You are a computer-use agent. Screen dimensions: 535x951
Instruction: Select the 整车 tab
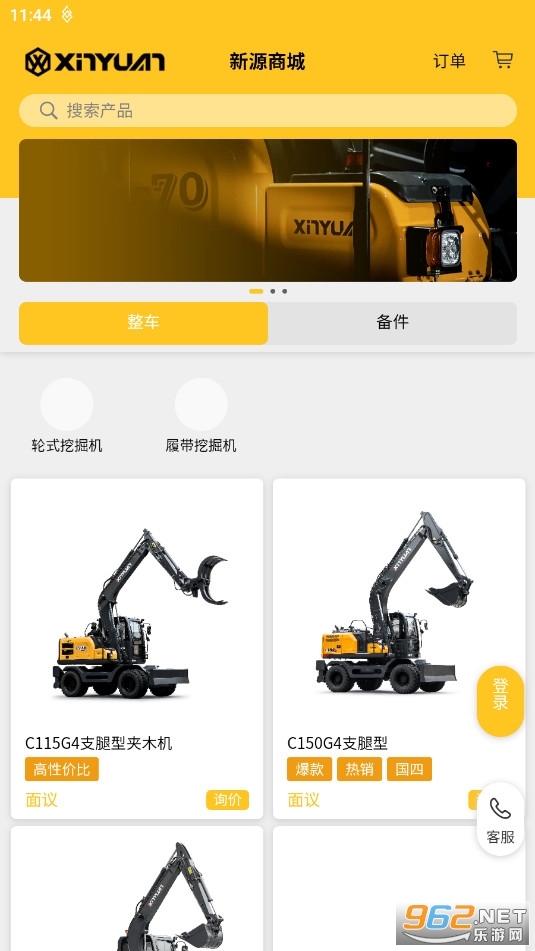(144, 323)
